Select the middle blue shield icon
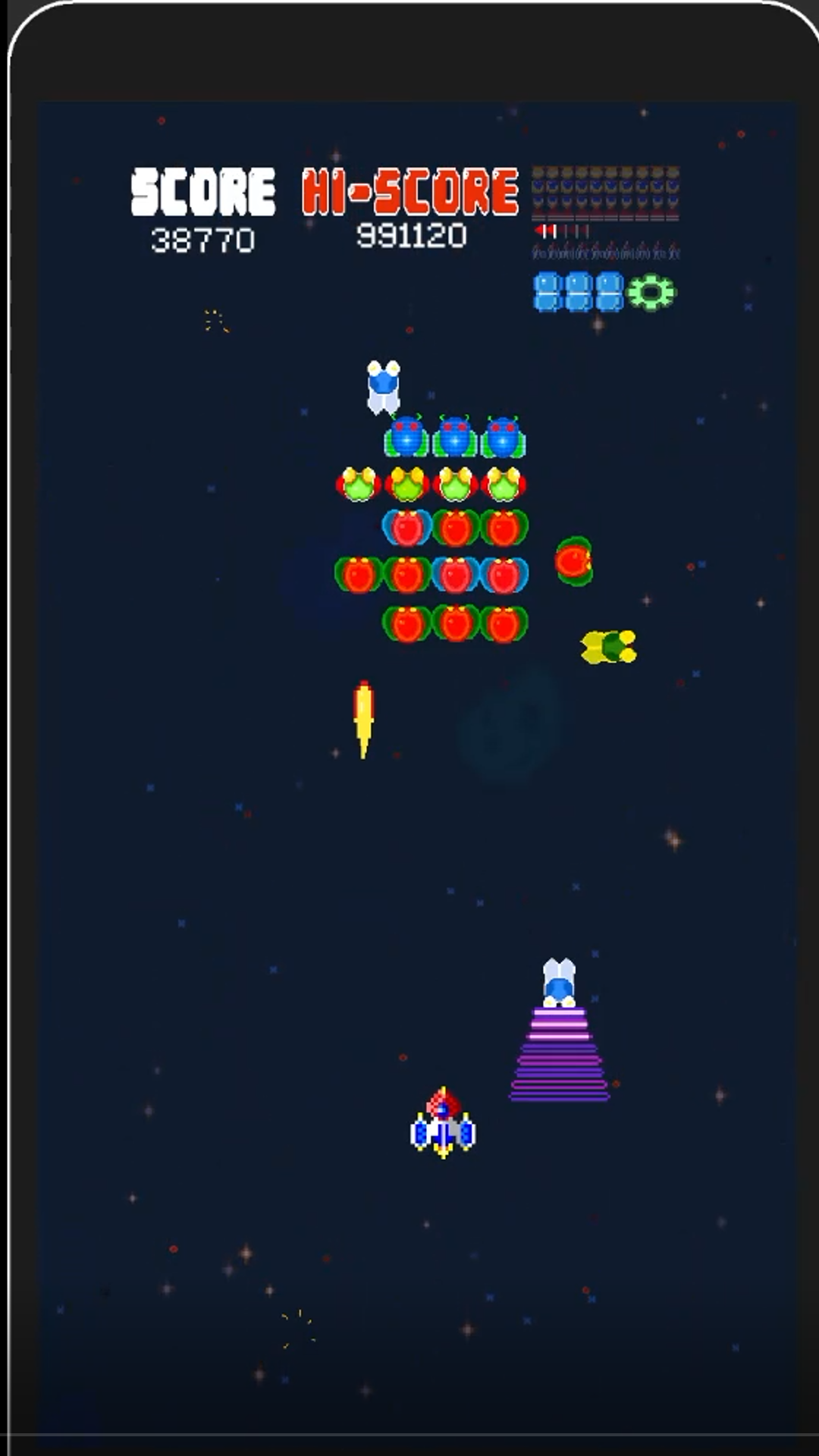 pos(578,290)
